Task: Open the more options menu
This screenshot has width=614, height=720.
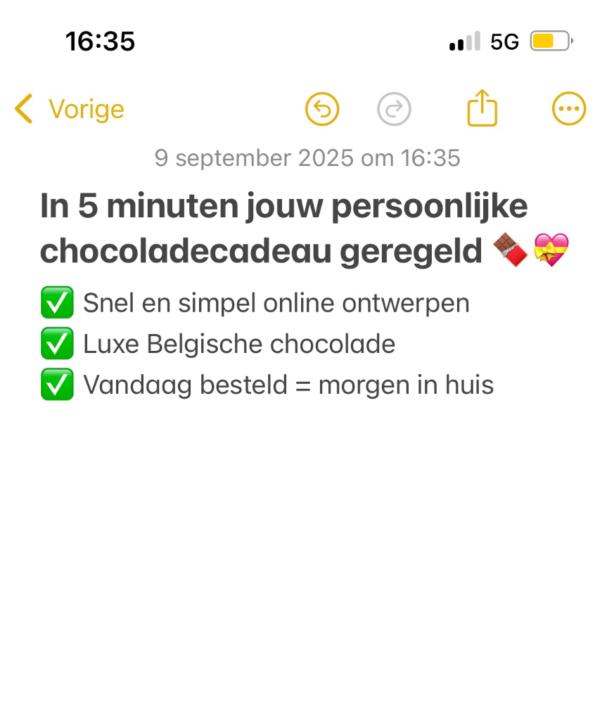Action: pos(569,109)
